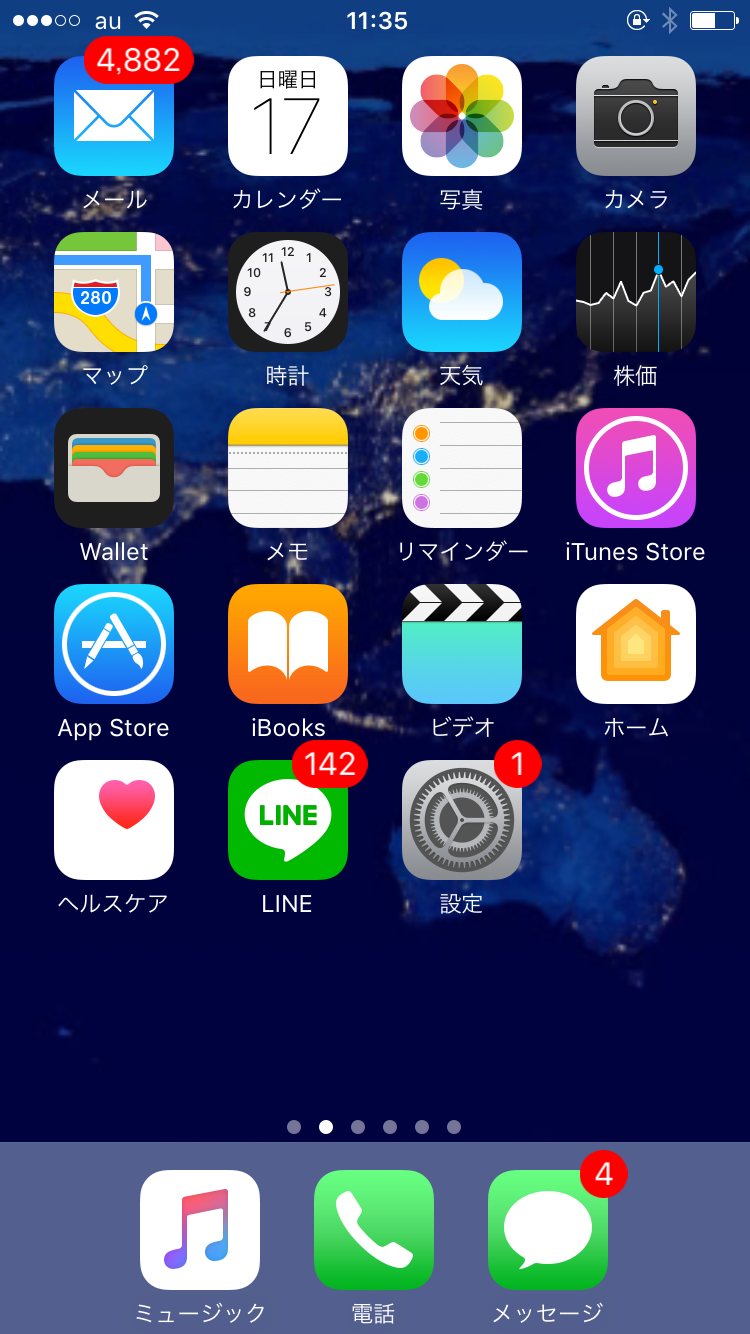Launch iBooks
The height and width of the screenshot is (1334, 750).
[288, 644]
